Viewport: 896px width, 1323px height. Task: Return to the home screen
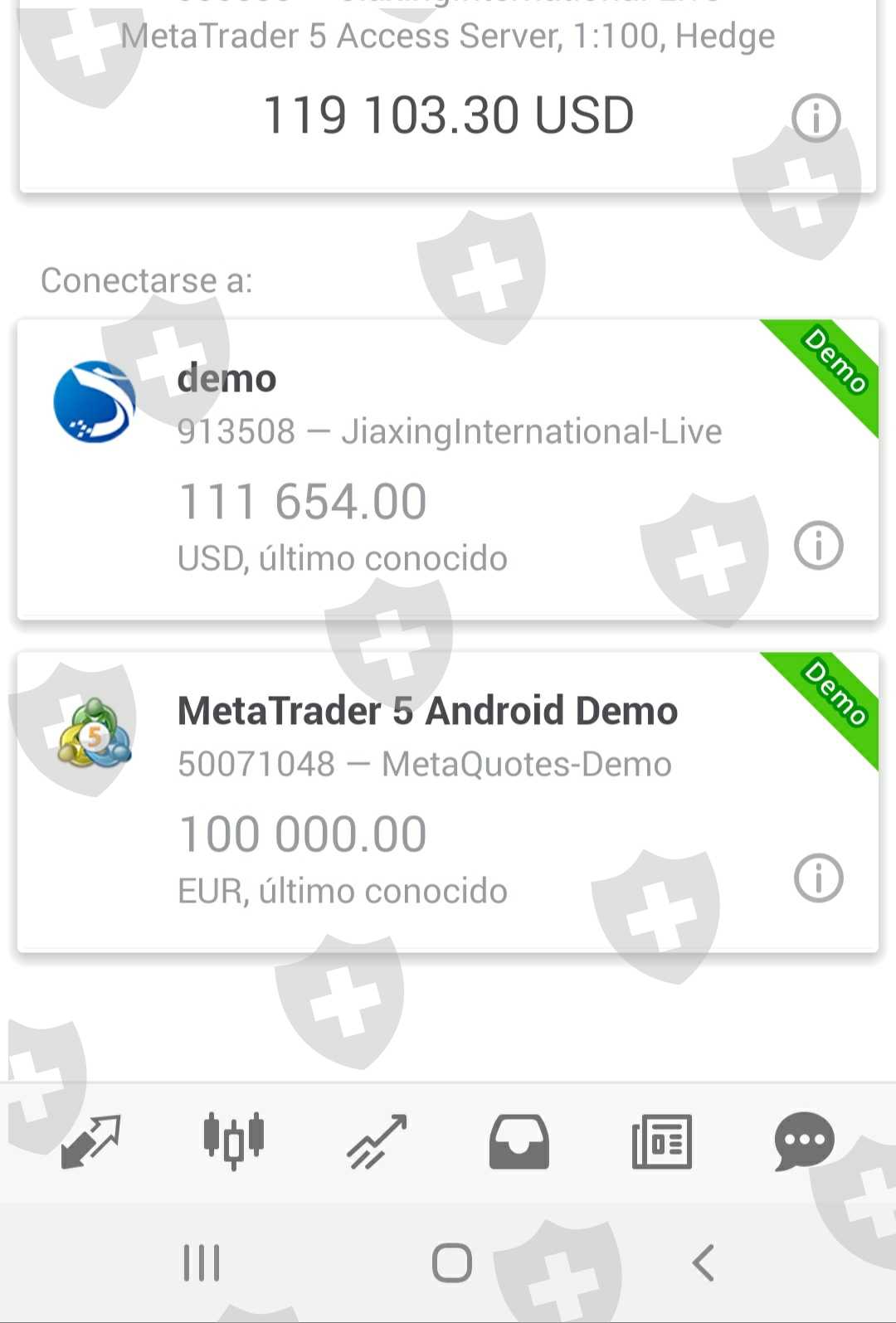click(x=452, y=1262)
